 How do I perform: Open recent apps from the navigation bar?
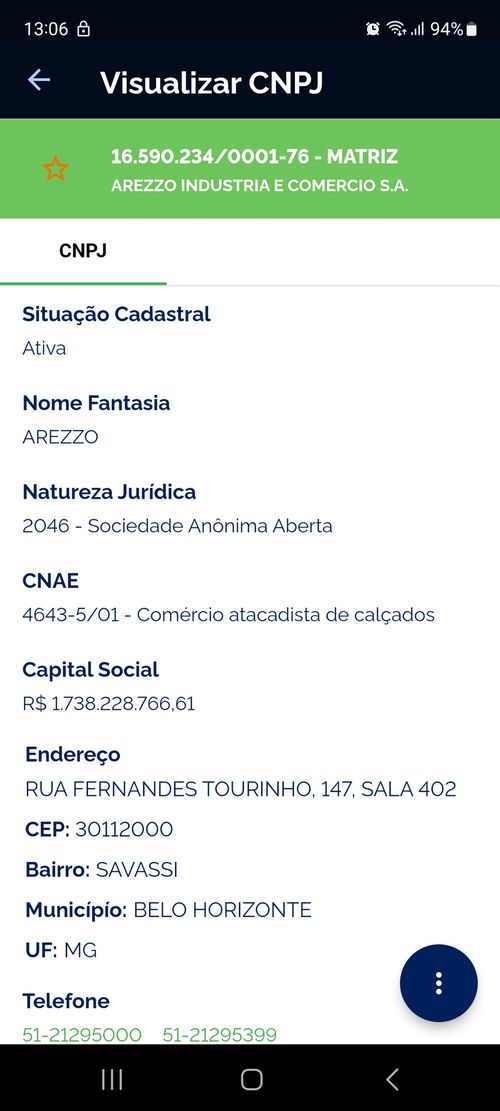[x=112, y=1079]
